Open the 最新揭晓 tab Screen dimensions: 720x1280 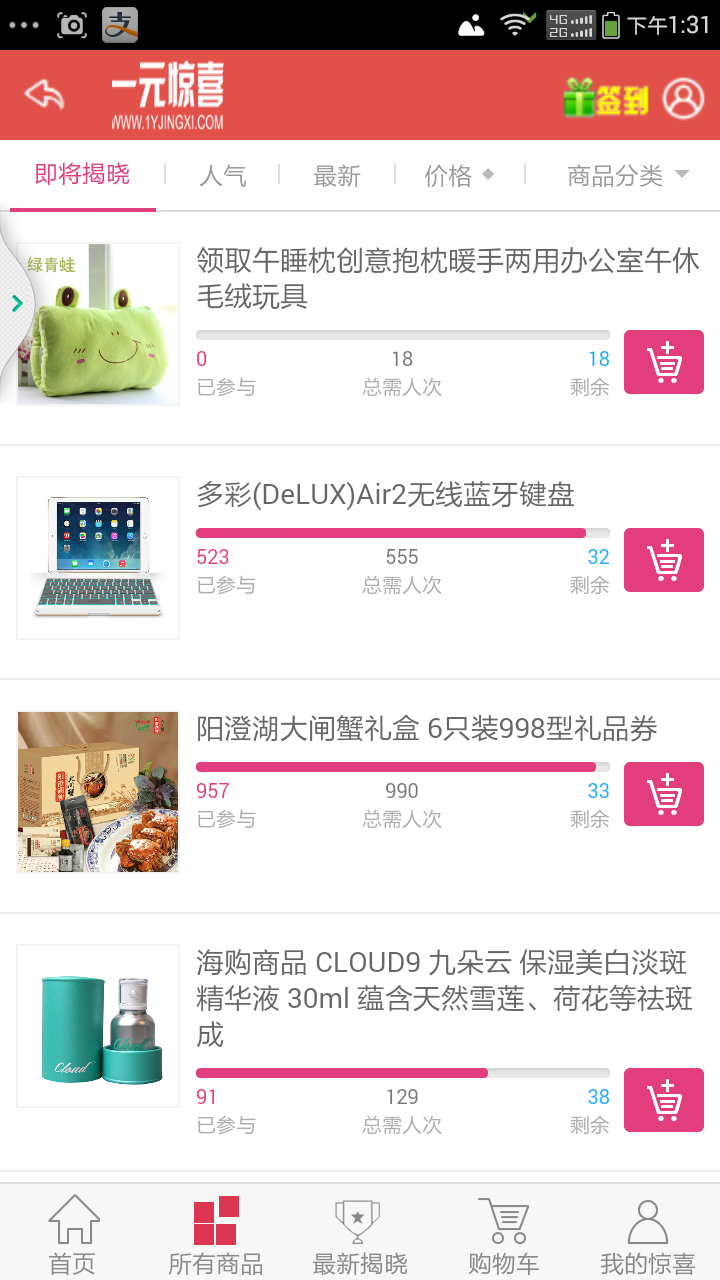[x=359, y=1235]
